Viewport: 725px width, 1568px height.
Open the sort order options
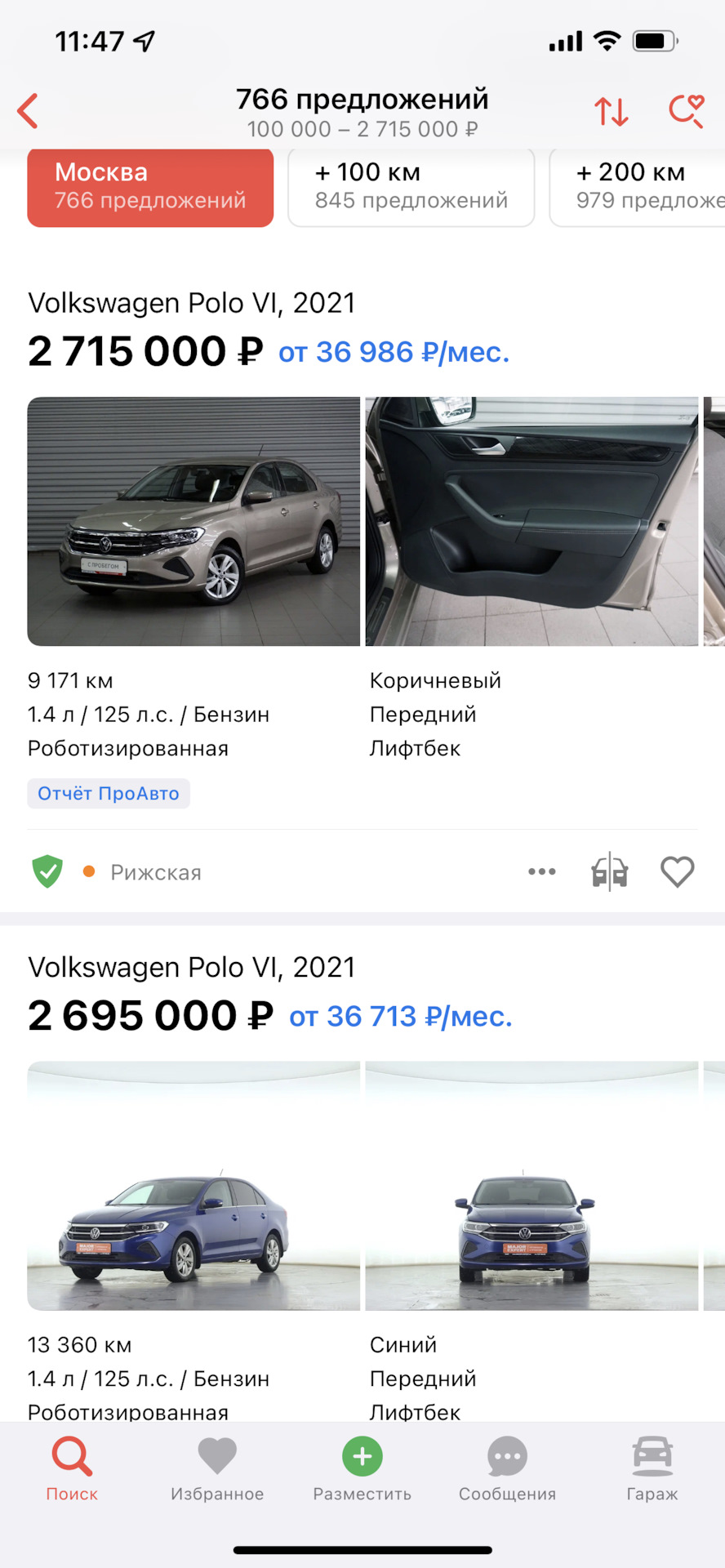click(x=611, y=111)
